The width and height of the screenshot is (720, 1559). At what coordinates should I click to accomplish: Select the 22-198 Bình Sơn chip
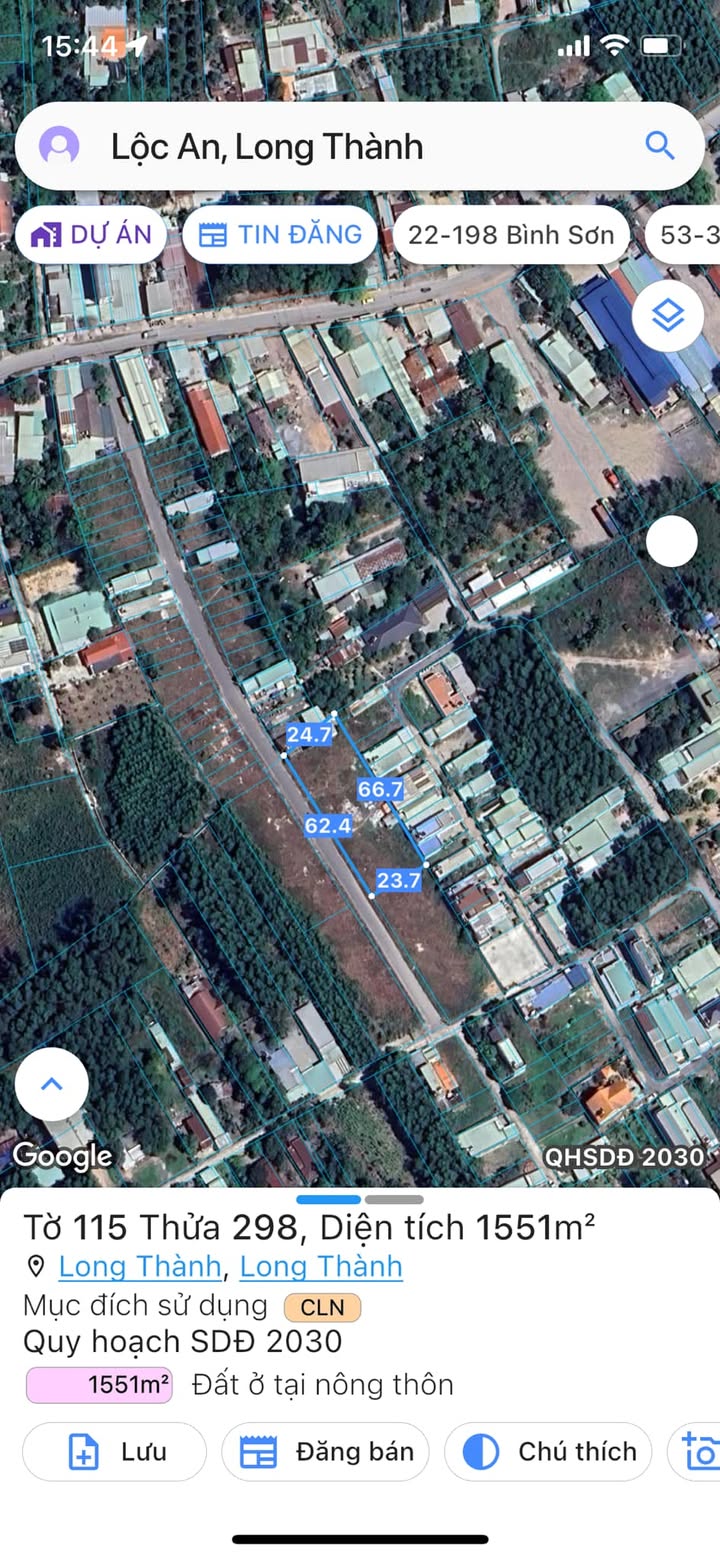point(511,235)
